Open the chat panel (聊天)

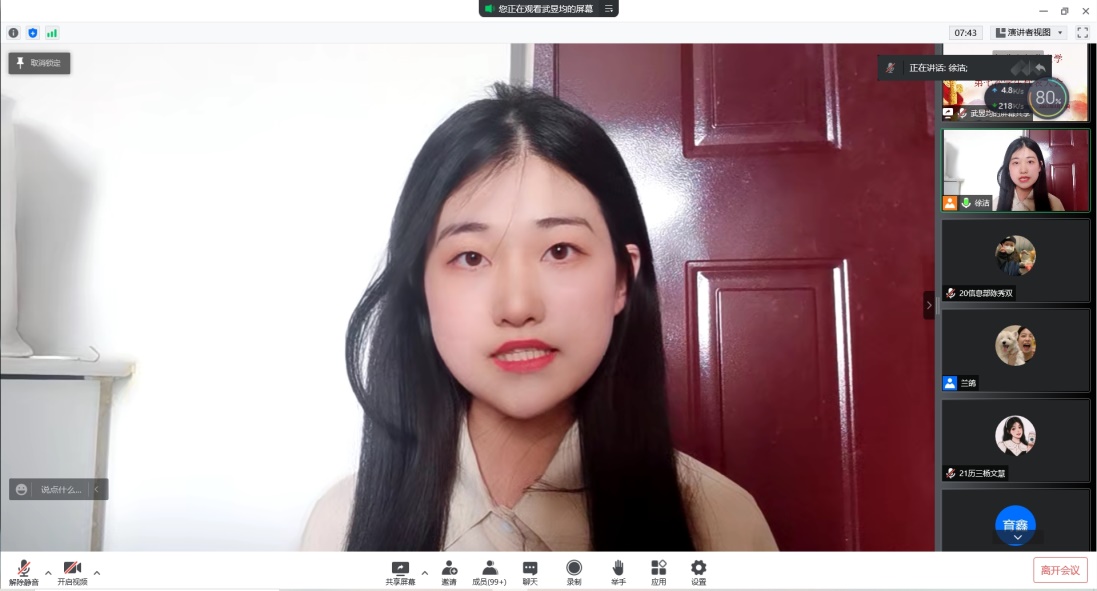tap(530, 572)
